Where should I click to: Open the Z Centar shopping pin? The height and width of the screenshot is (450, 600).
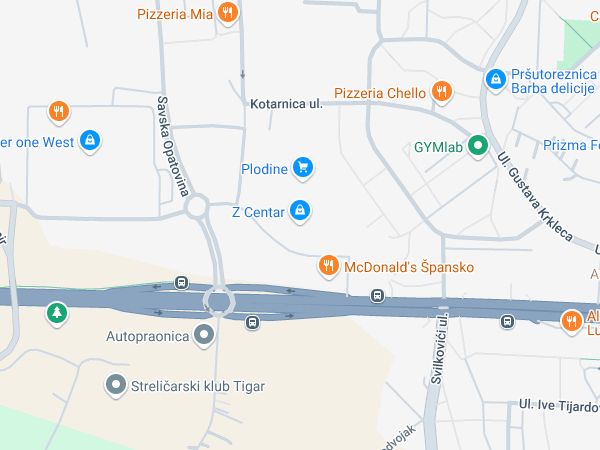[299, 211]
